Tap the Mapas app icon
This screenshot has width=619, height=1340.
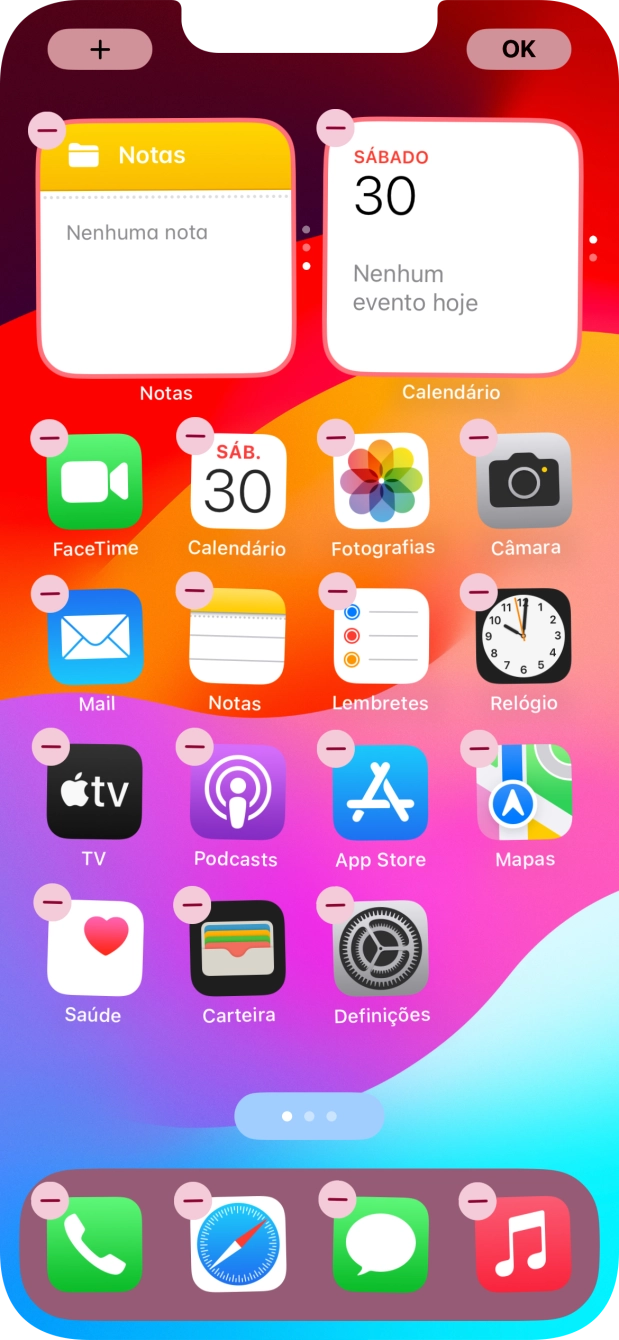tap(524, 792)
